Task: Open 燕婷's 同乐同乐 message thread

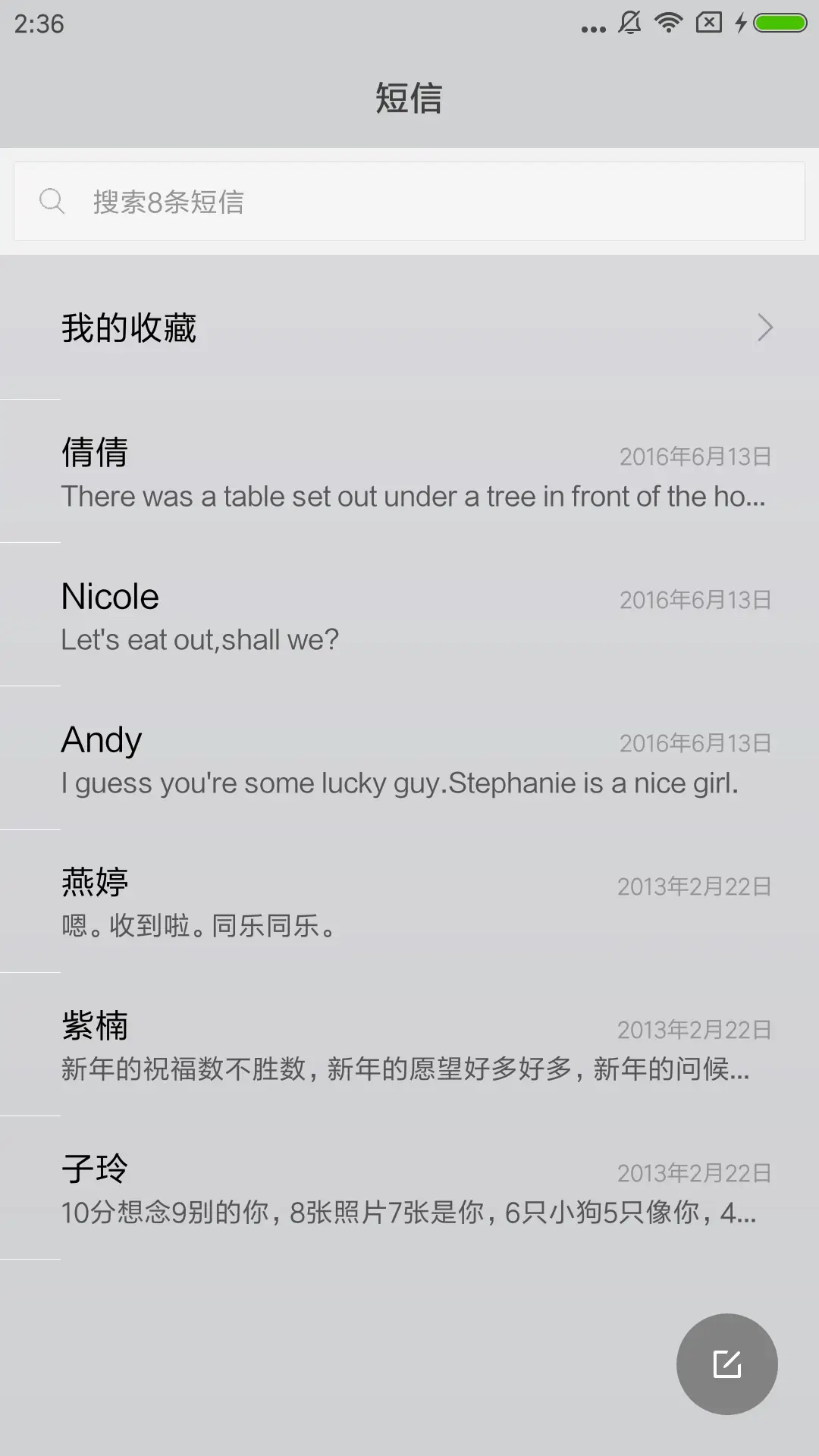Action: pyautogui.click(x=409, y=902)
